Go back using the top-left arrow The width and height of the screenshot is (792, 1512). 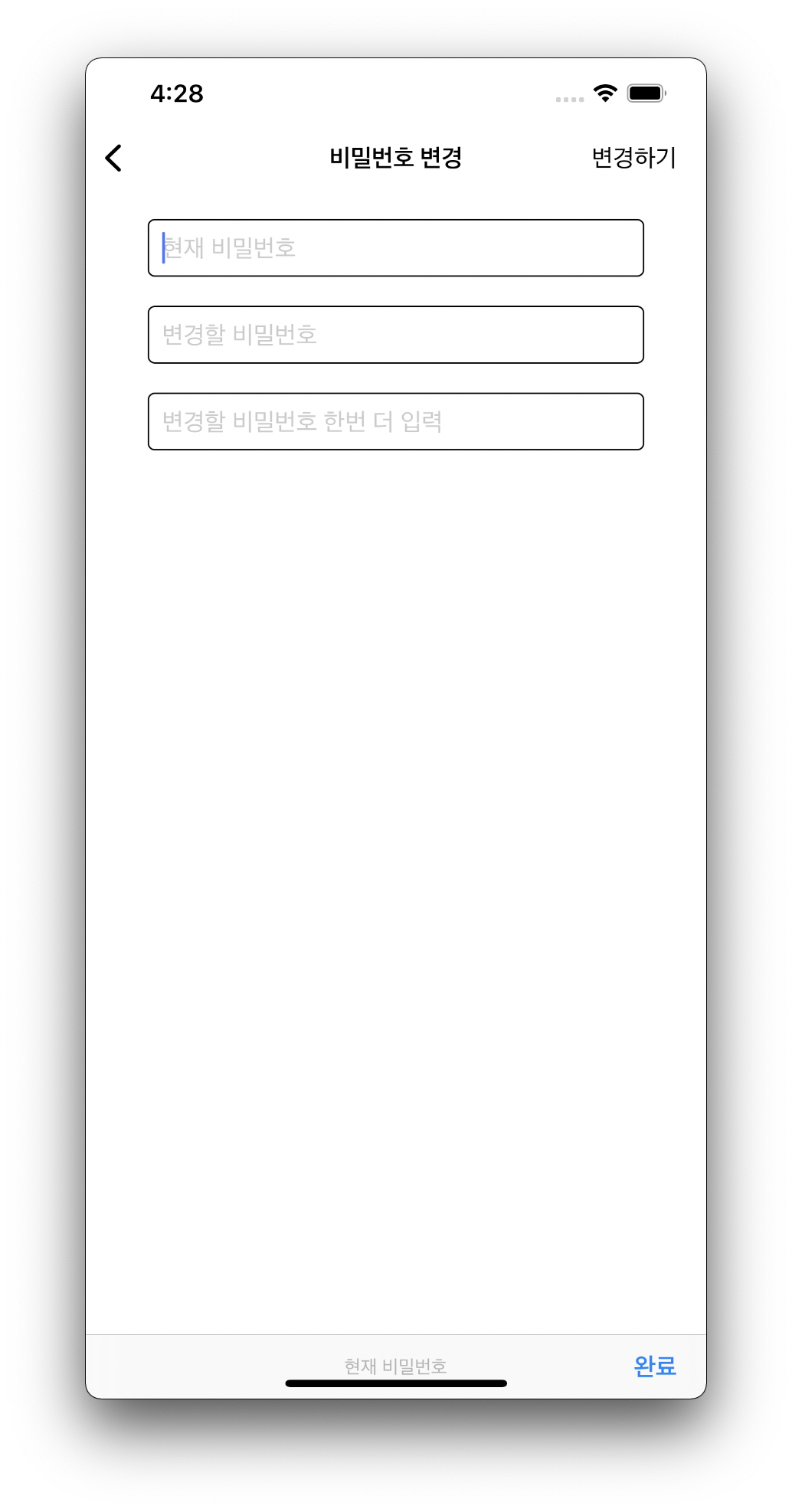(113, 158)
